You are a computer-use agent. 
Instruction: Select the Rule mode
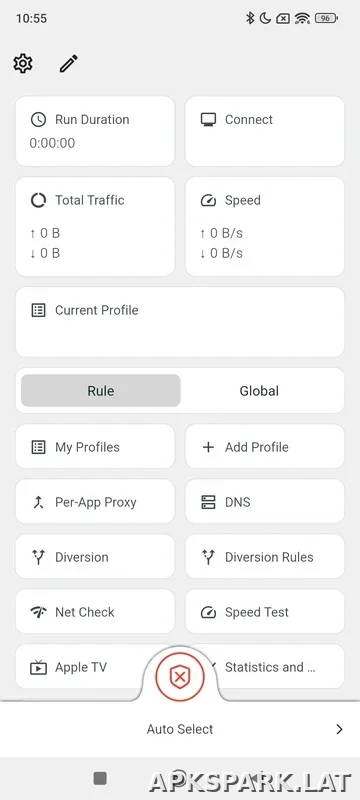(x=100, y=391)
